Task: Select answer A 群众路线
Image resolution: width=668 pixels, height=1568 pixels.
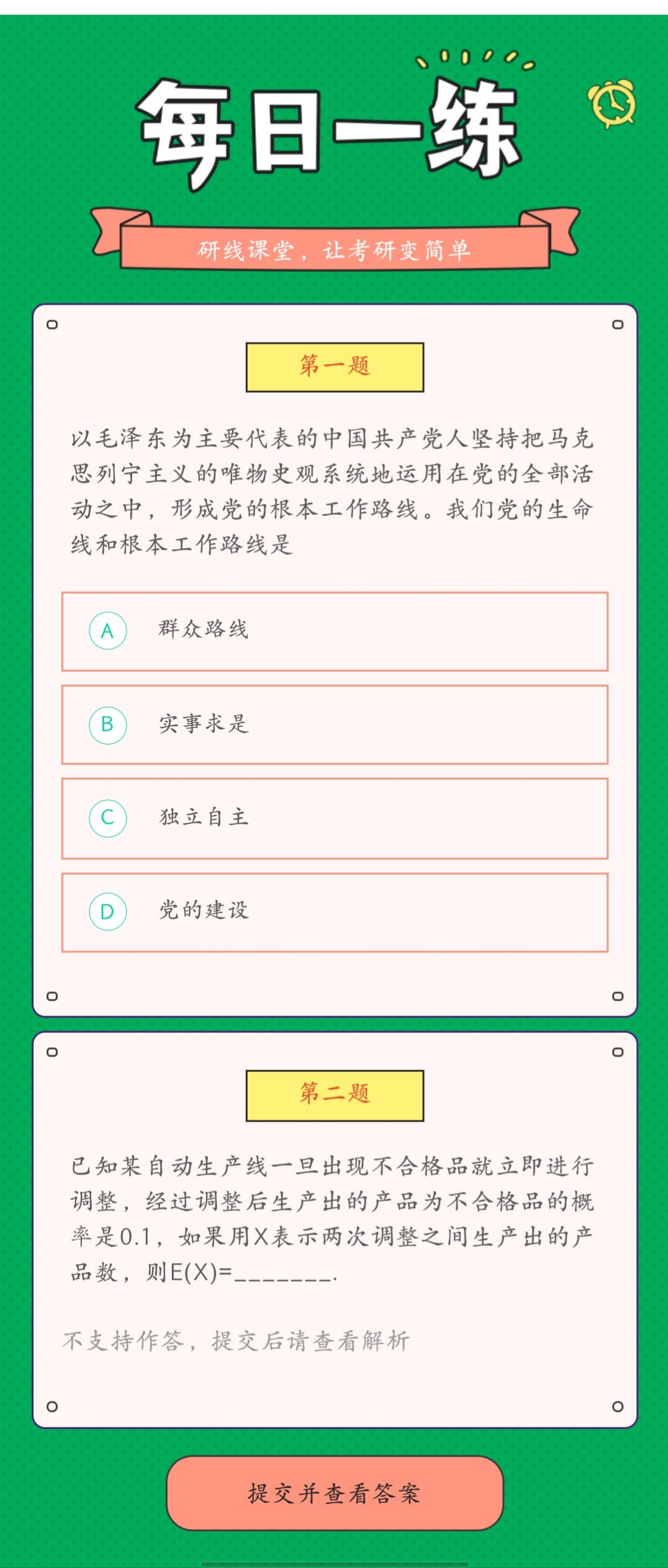Action: pyautogui.click(x=334, y=631)
